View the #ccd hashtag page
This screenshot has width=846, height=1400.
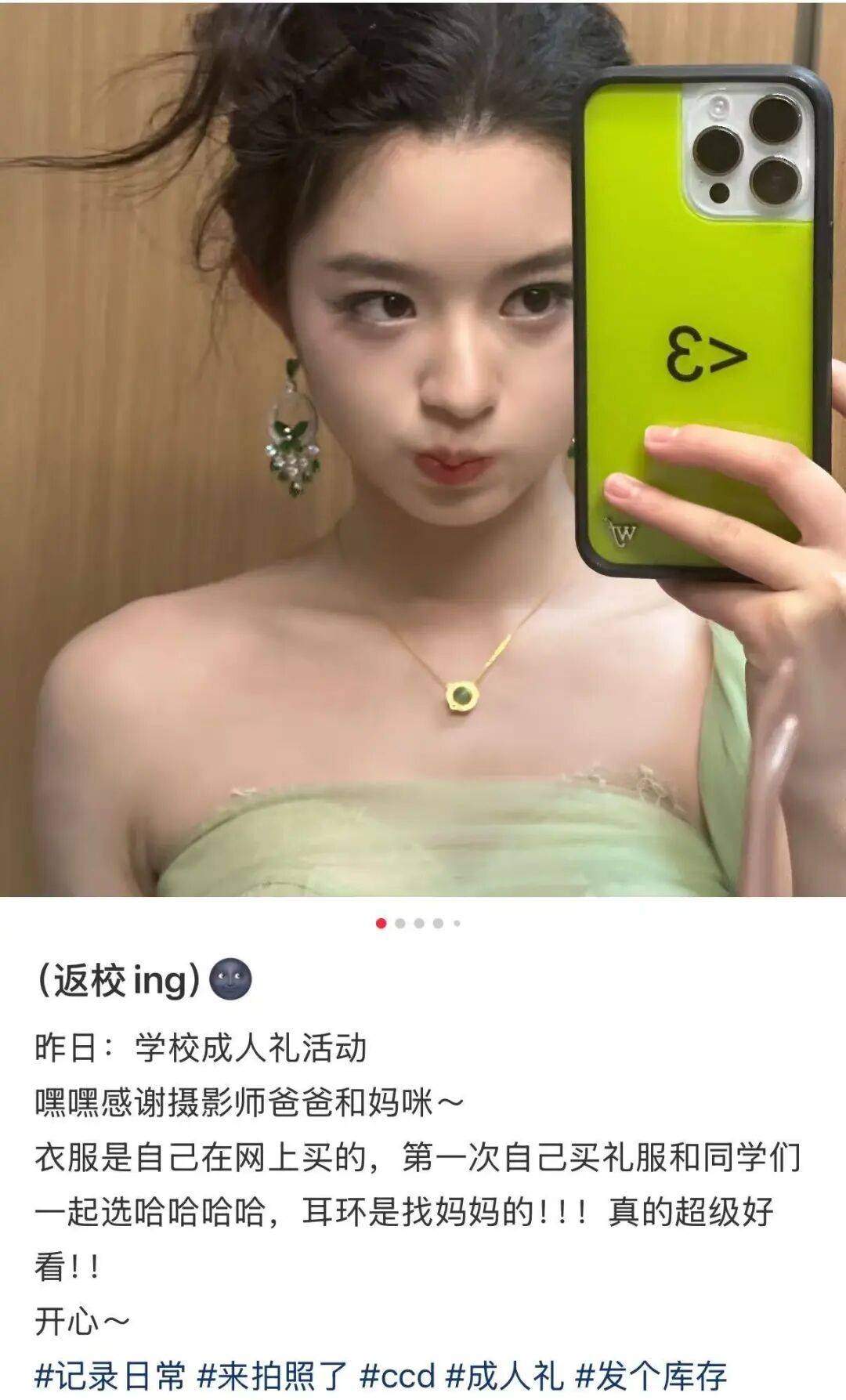pos(397,1376)
